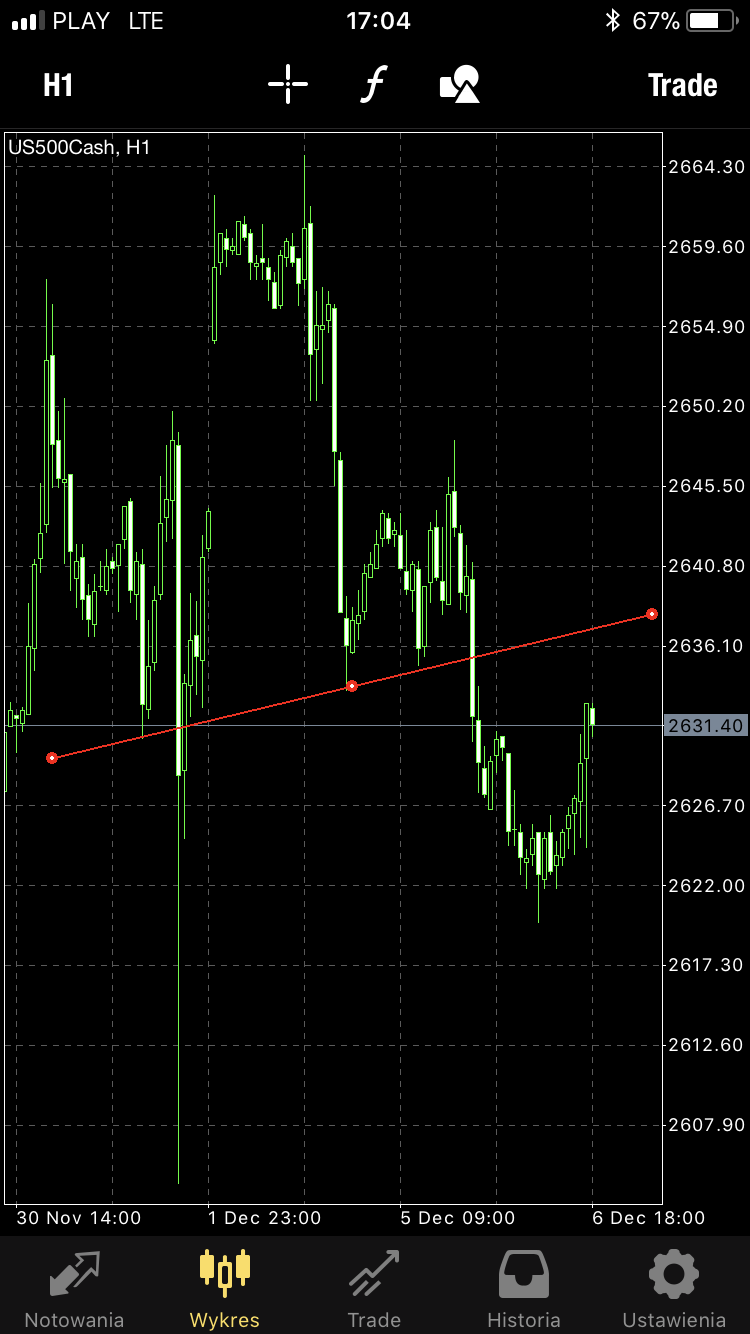This screenshot has width=750, height=1334.
Task: Select the trendline's middle anchor point
Action: (352, 686)
